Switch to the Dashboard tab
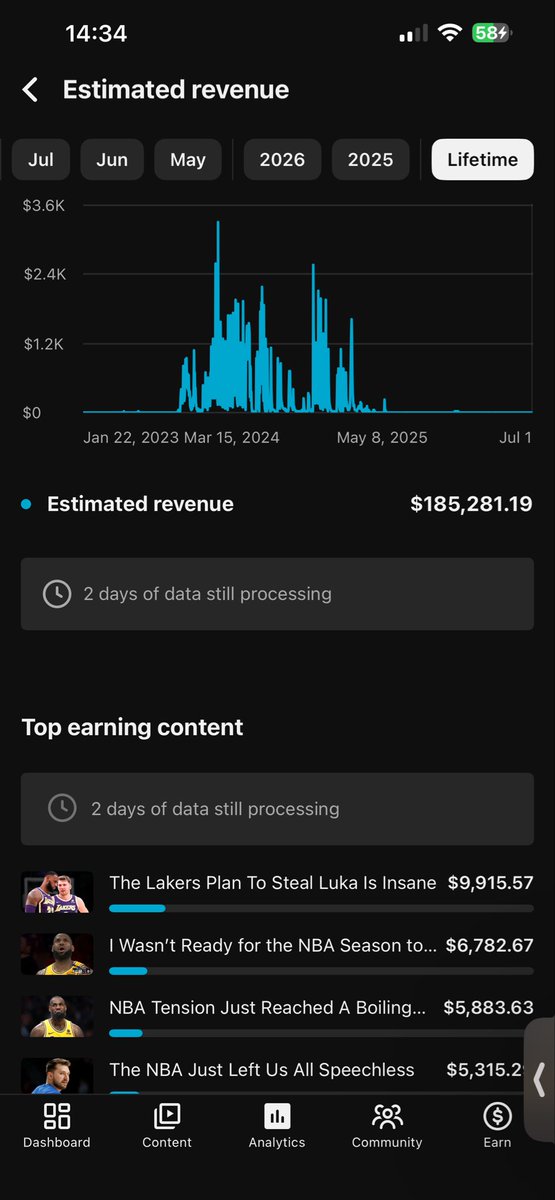The image size is (555, 1200). (x=57, y=1126)
